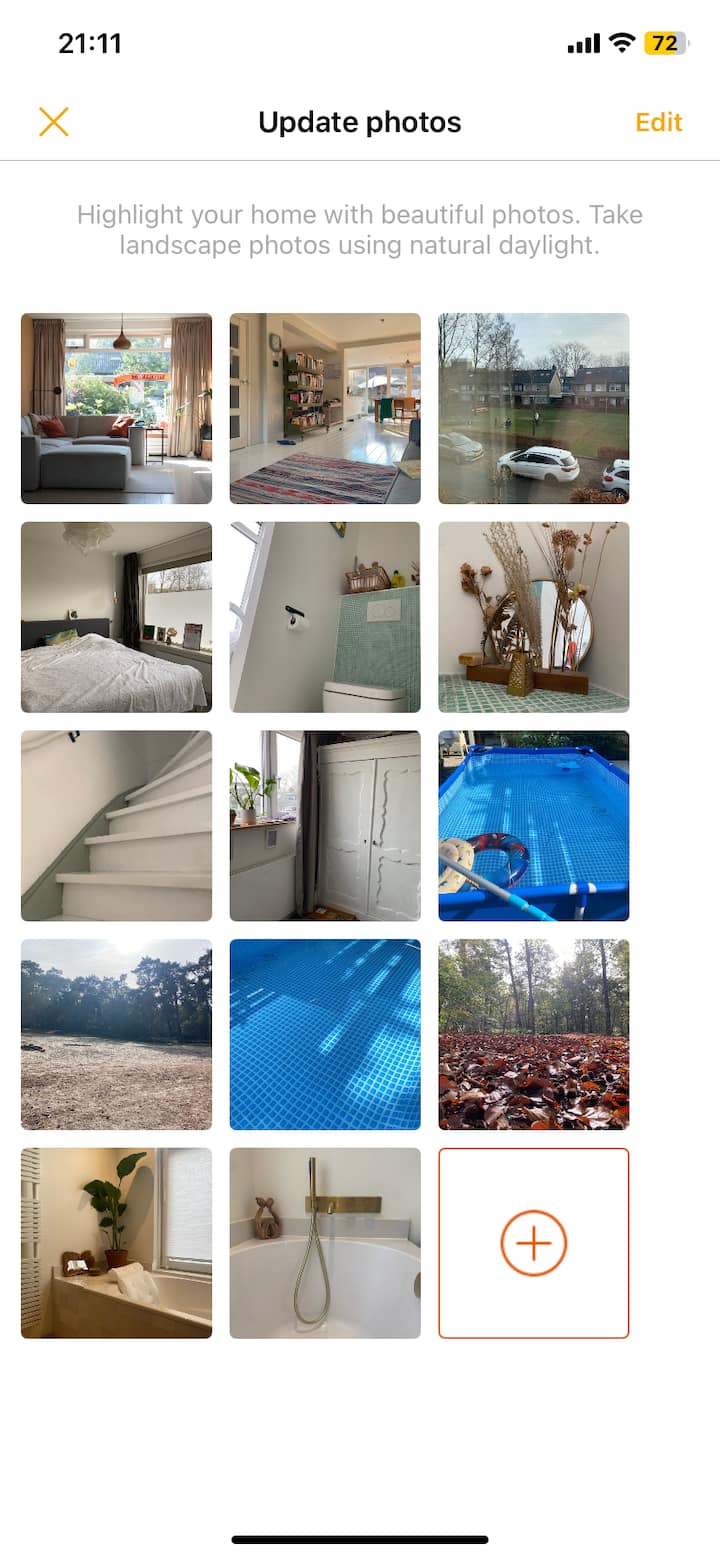Open the bathroom photo with potted plant

(x=116, y=1243)
